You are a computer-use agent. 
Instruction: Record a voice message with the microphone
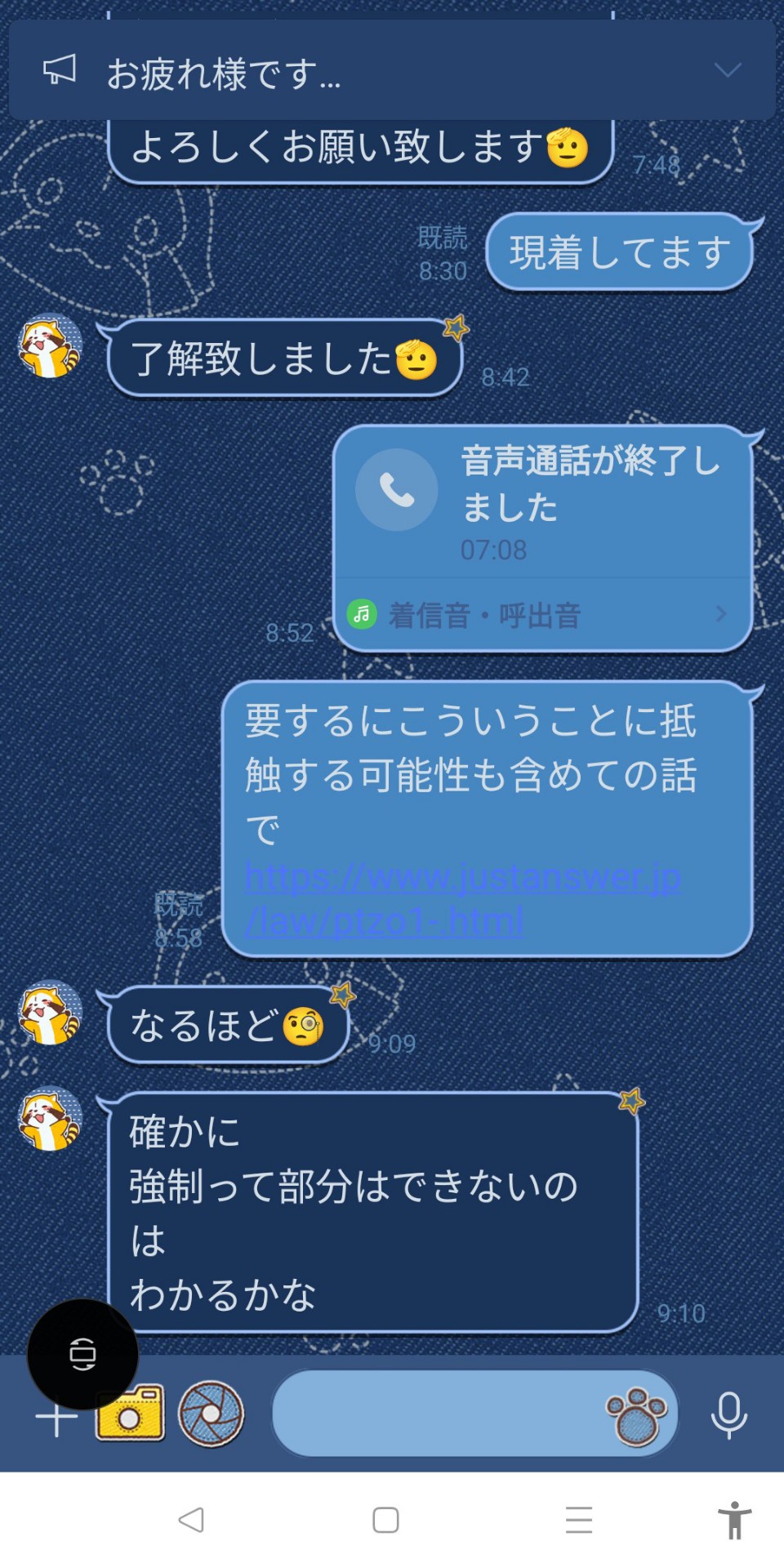728,1415
